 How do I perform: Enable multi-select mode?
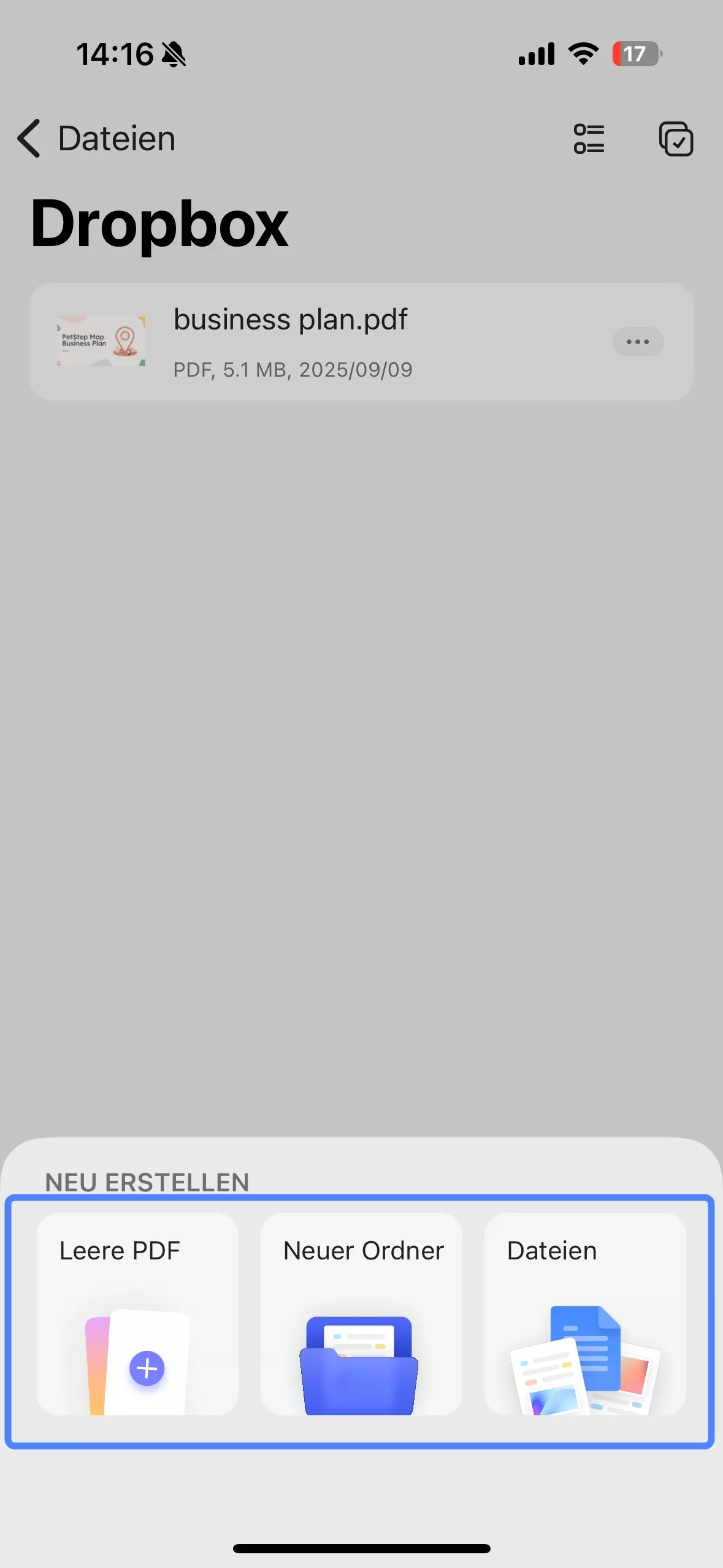(x=676, y=139)
